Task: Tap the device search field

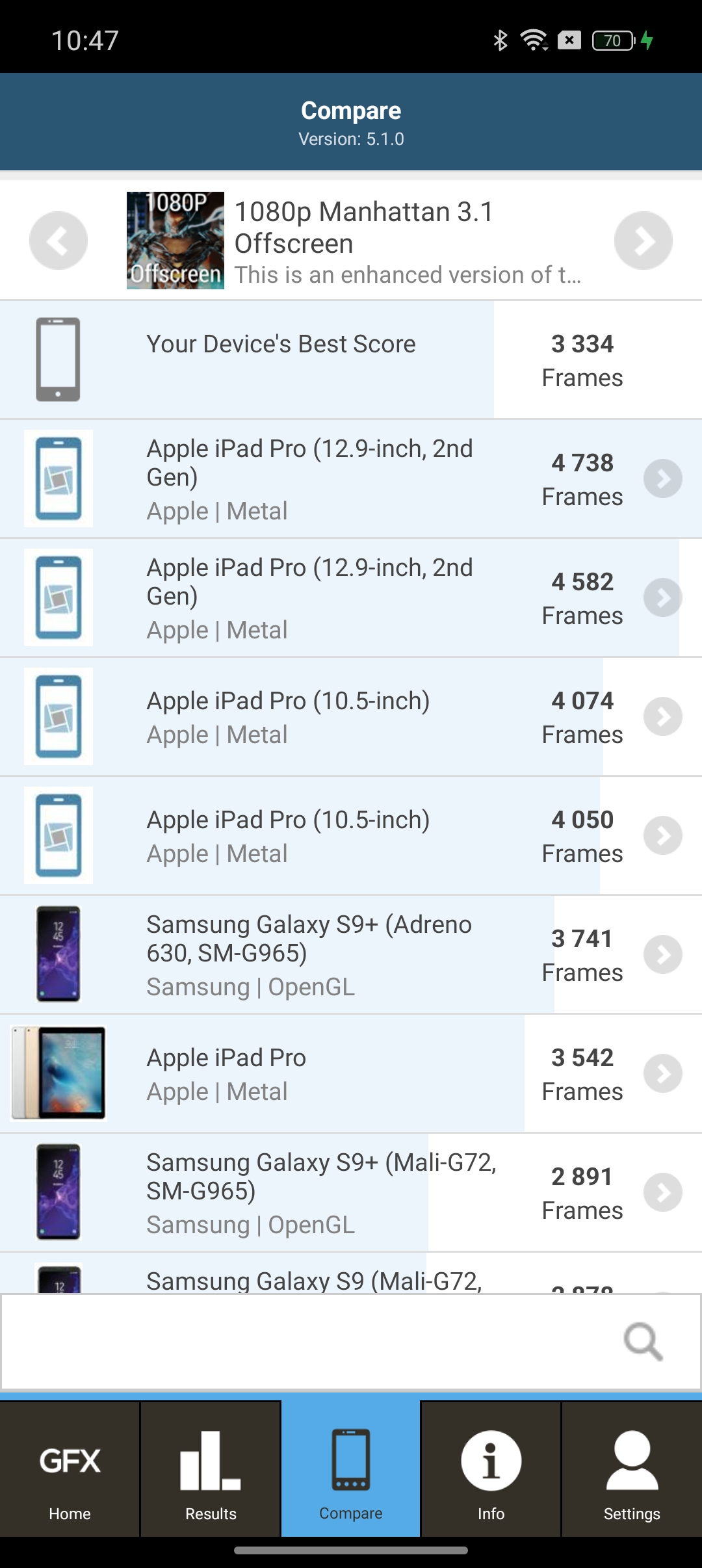Action: click(x=305, y=1341)
